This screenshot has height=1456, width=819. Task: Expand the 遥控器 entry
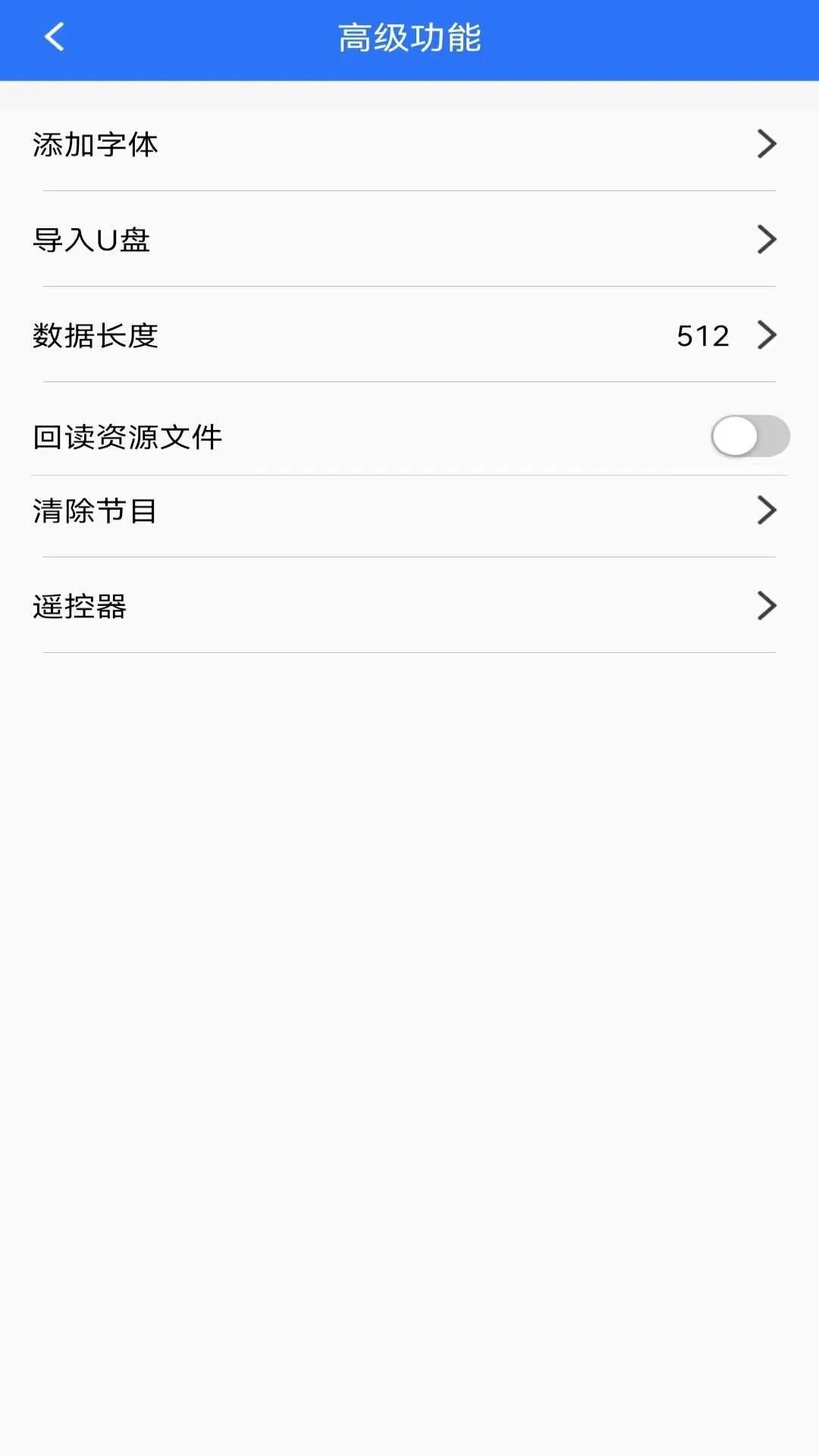tap(409, 606)
